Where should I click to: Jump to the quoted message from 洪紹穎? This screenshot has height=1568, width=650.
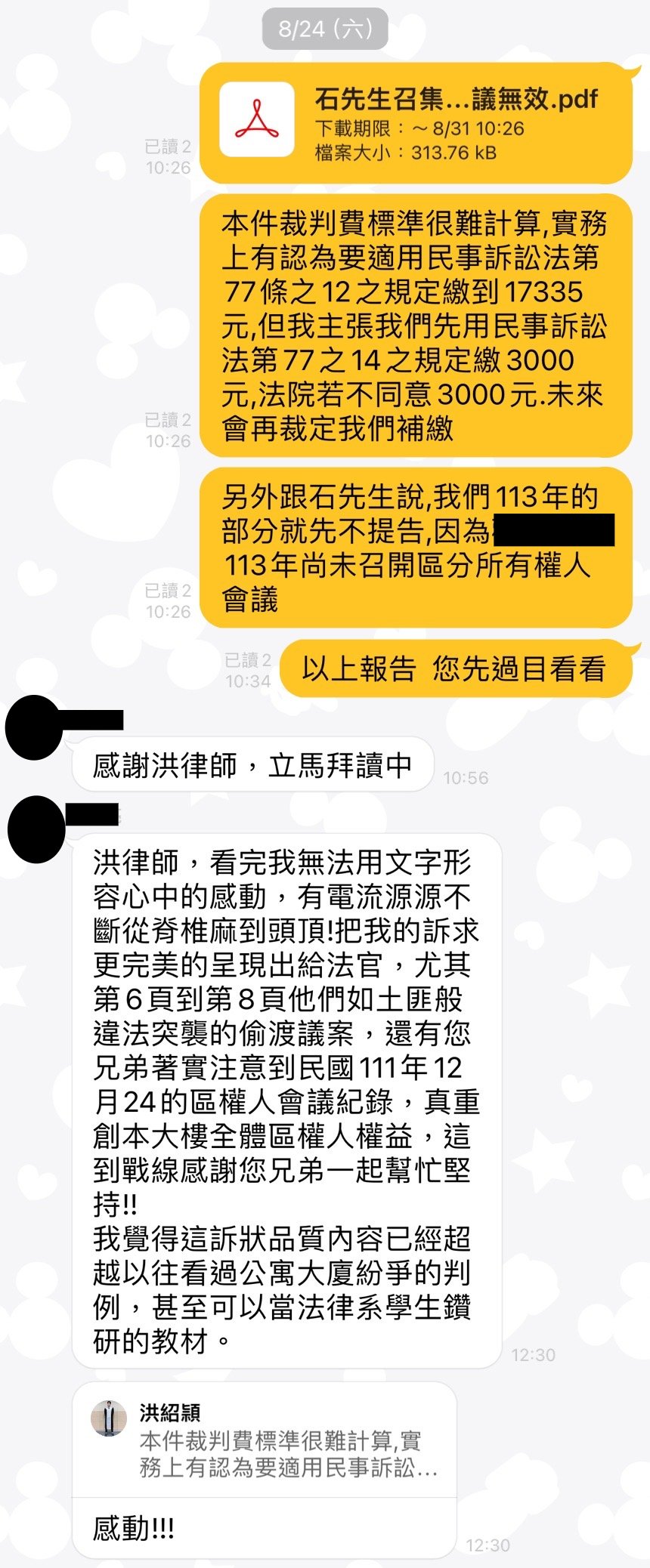click(x=265, y=1441)
